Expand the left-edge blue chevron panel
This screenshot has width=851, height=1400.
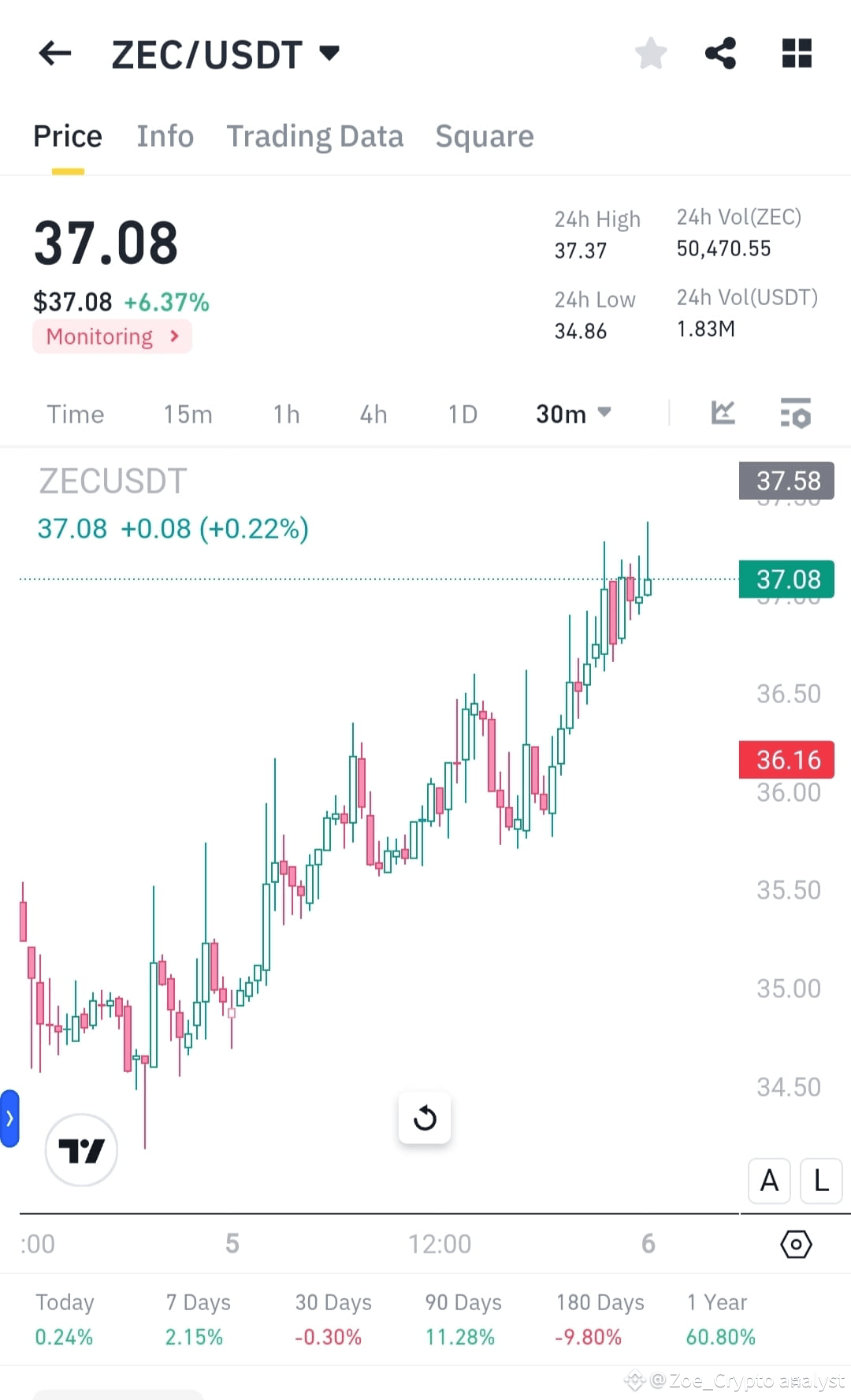[10, 1117]
